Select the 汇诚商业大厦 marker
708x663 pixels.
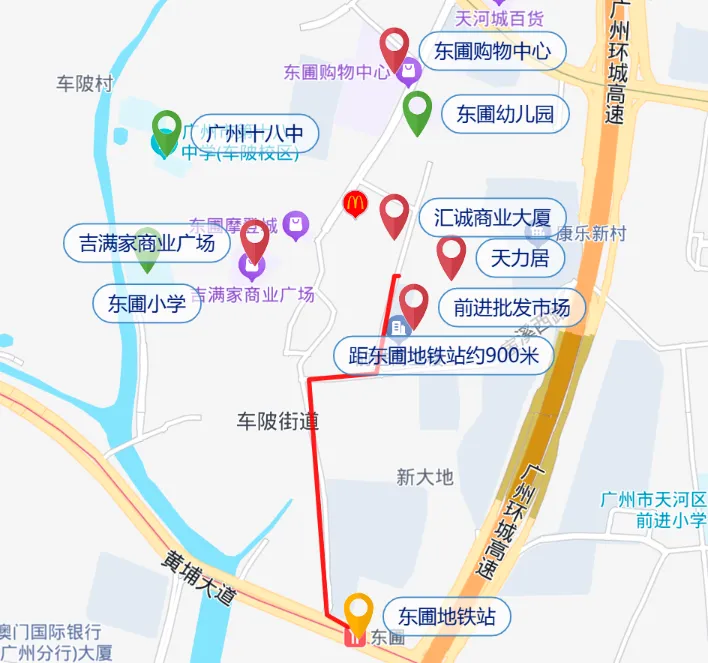395,215
